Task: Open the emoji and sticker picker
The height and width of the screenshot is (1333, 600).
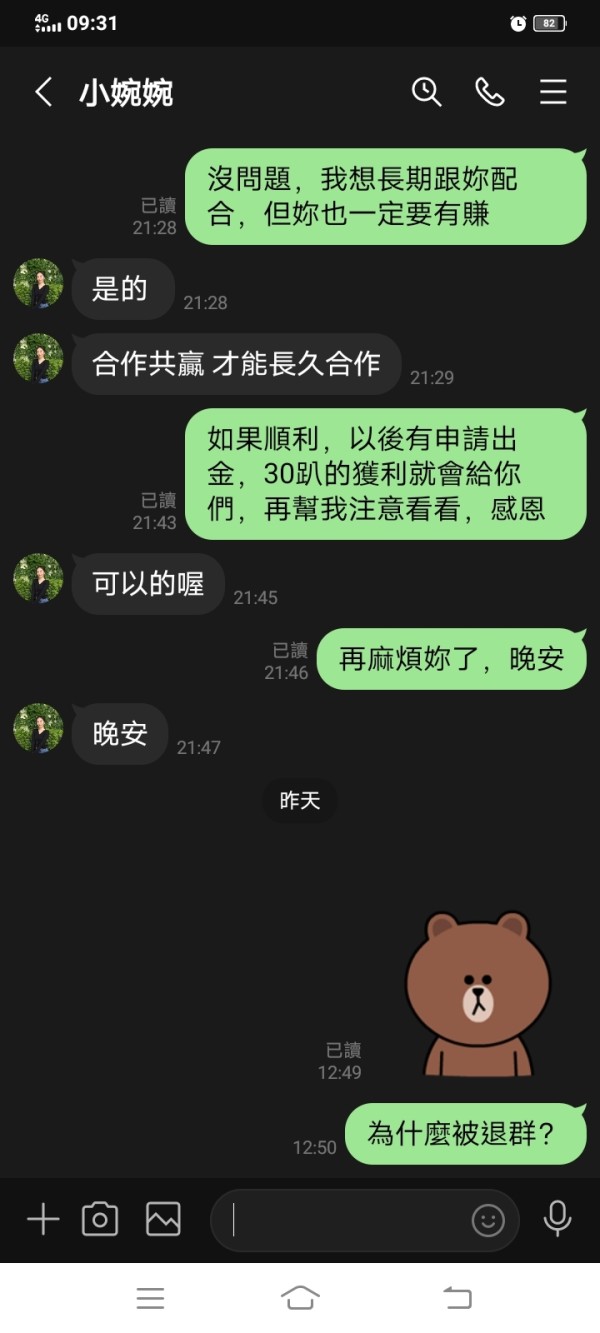Action: pos(488,1220)
